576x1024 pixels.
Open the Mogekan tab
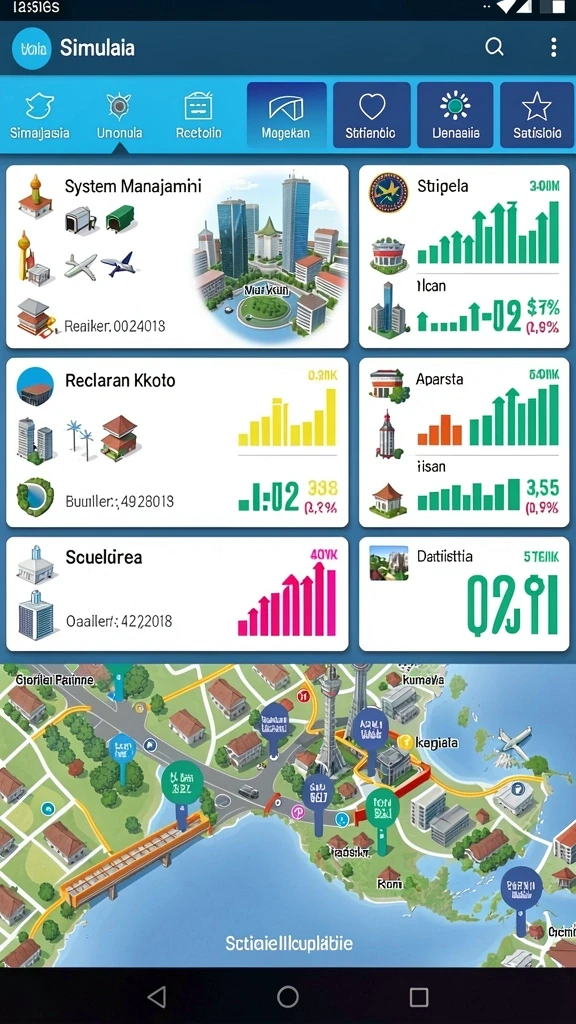(x=287, y=115)
